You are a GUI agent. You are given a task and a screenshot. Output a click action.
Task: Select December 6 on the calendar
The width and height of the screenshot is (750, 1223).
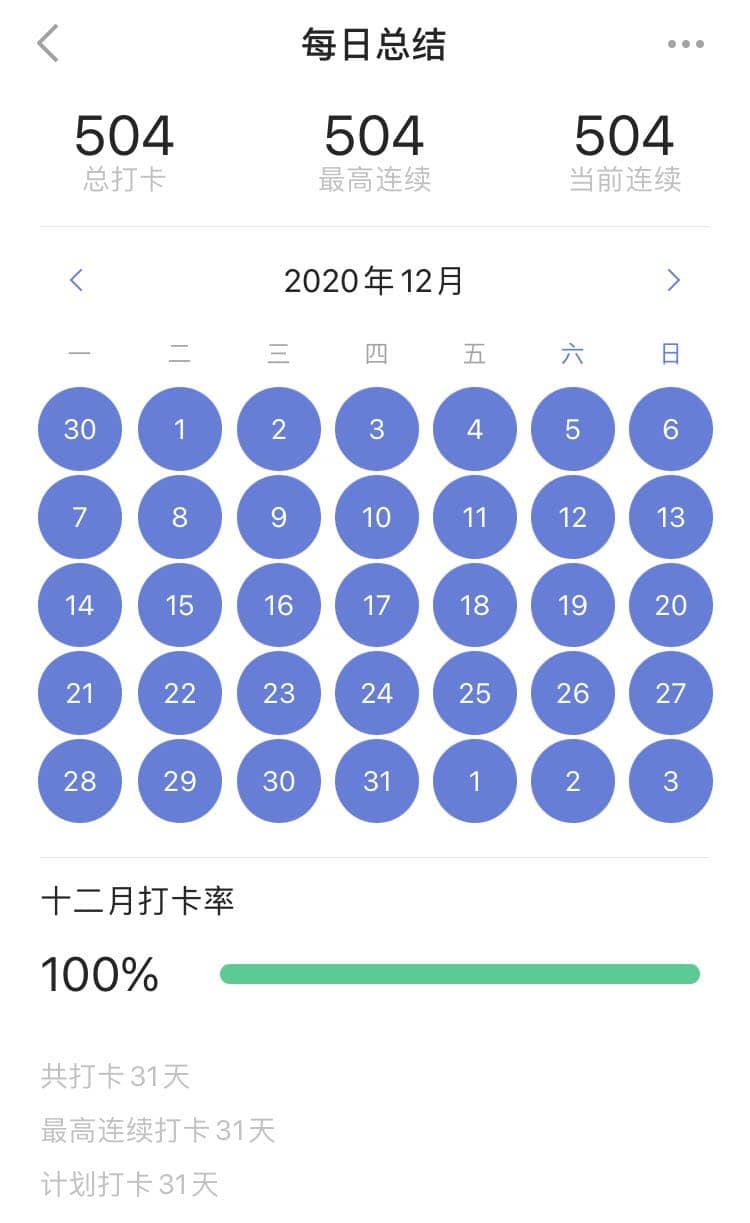pos(671,429)
